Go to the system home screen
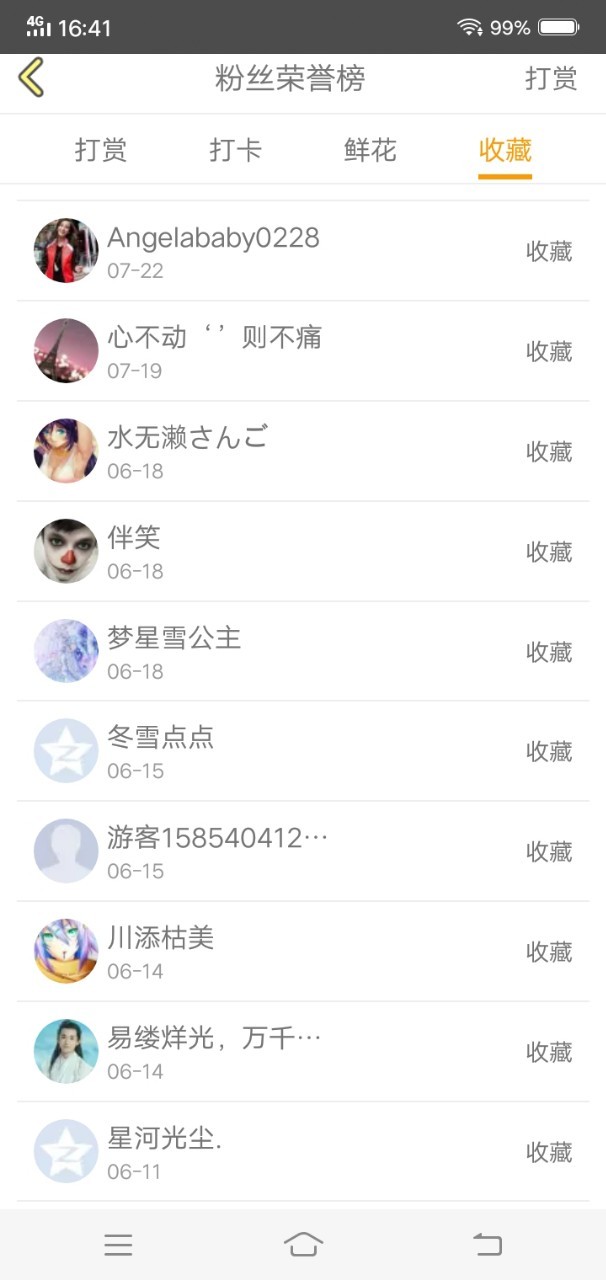The image size is (606, 1280). (x=303, y=1244)
